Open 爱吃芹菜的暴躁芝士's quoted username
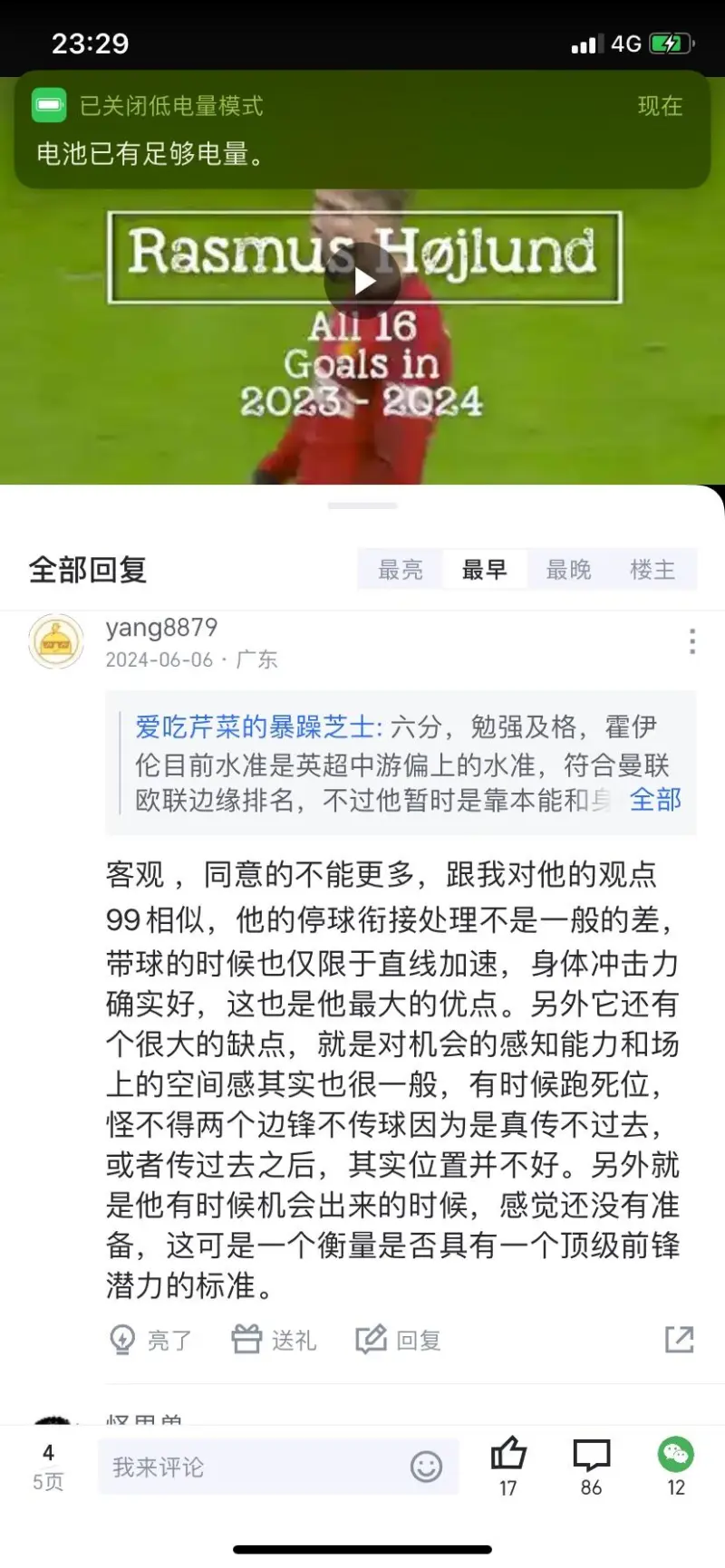 pos(257,727)
